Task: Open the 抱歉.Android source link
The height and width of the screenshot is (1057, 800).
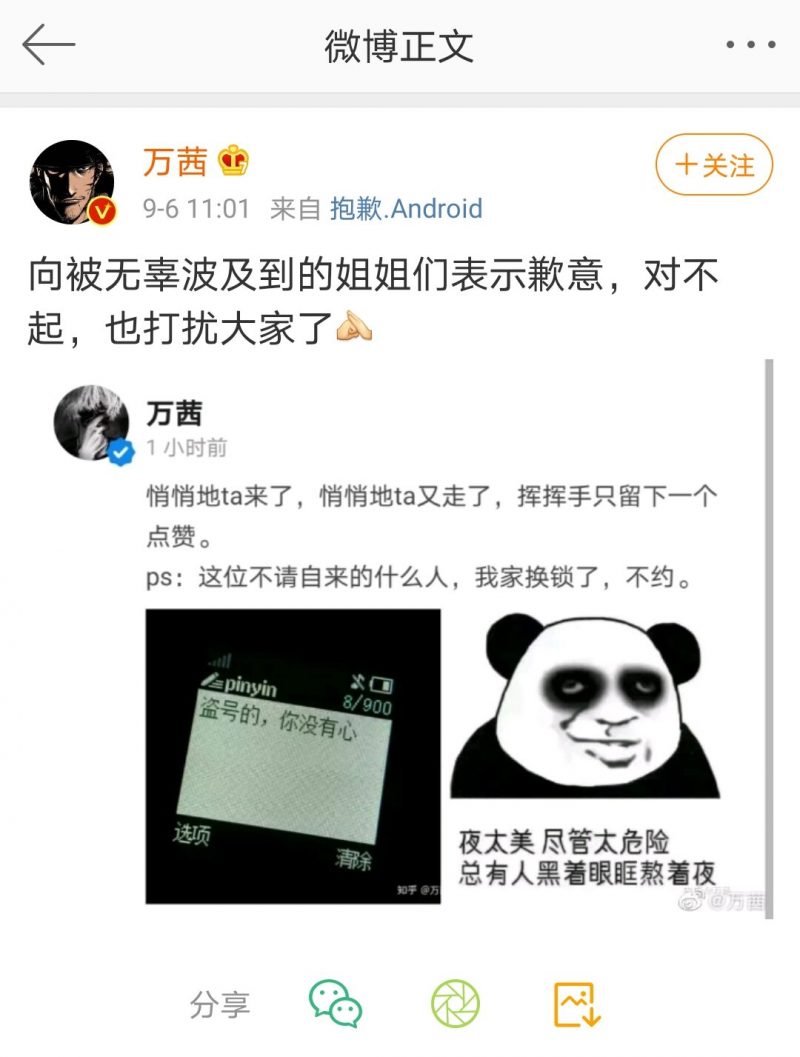Action: 406,209
